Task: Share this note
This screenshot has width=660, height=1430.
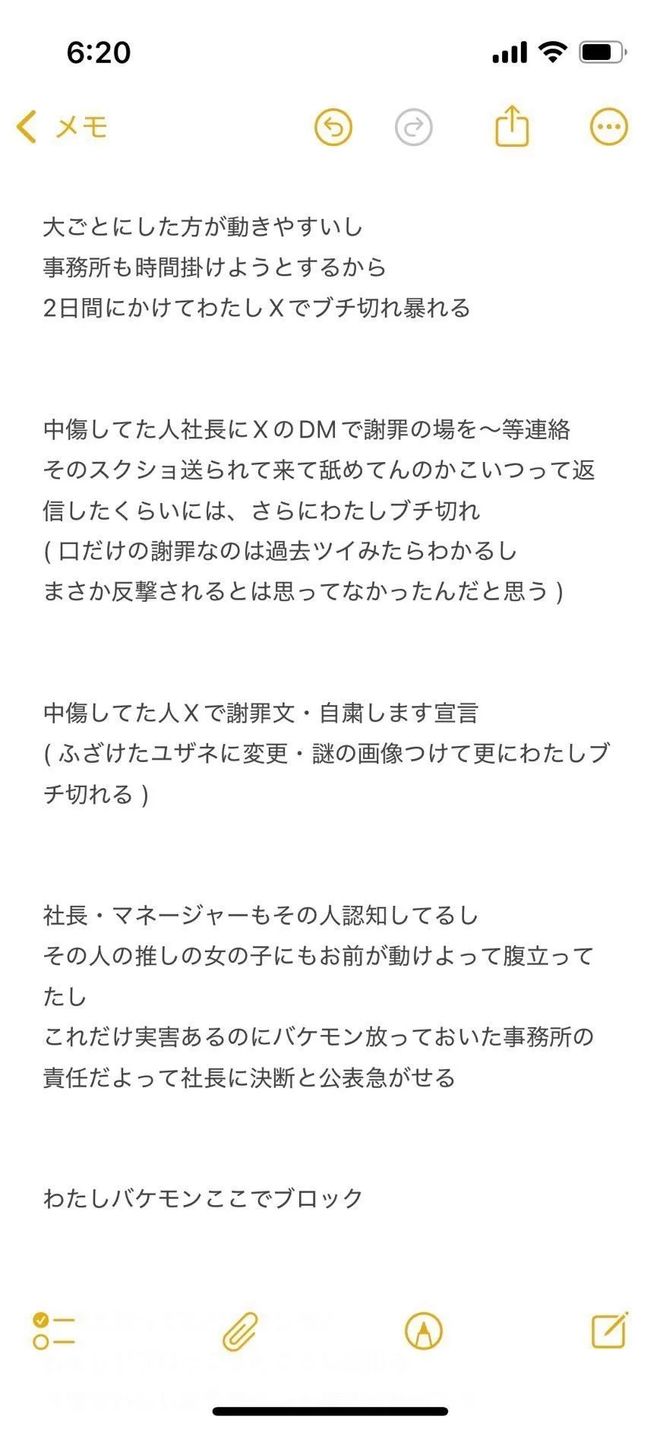Action: [512, 126]
